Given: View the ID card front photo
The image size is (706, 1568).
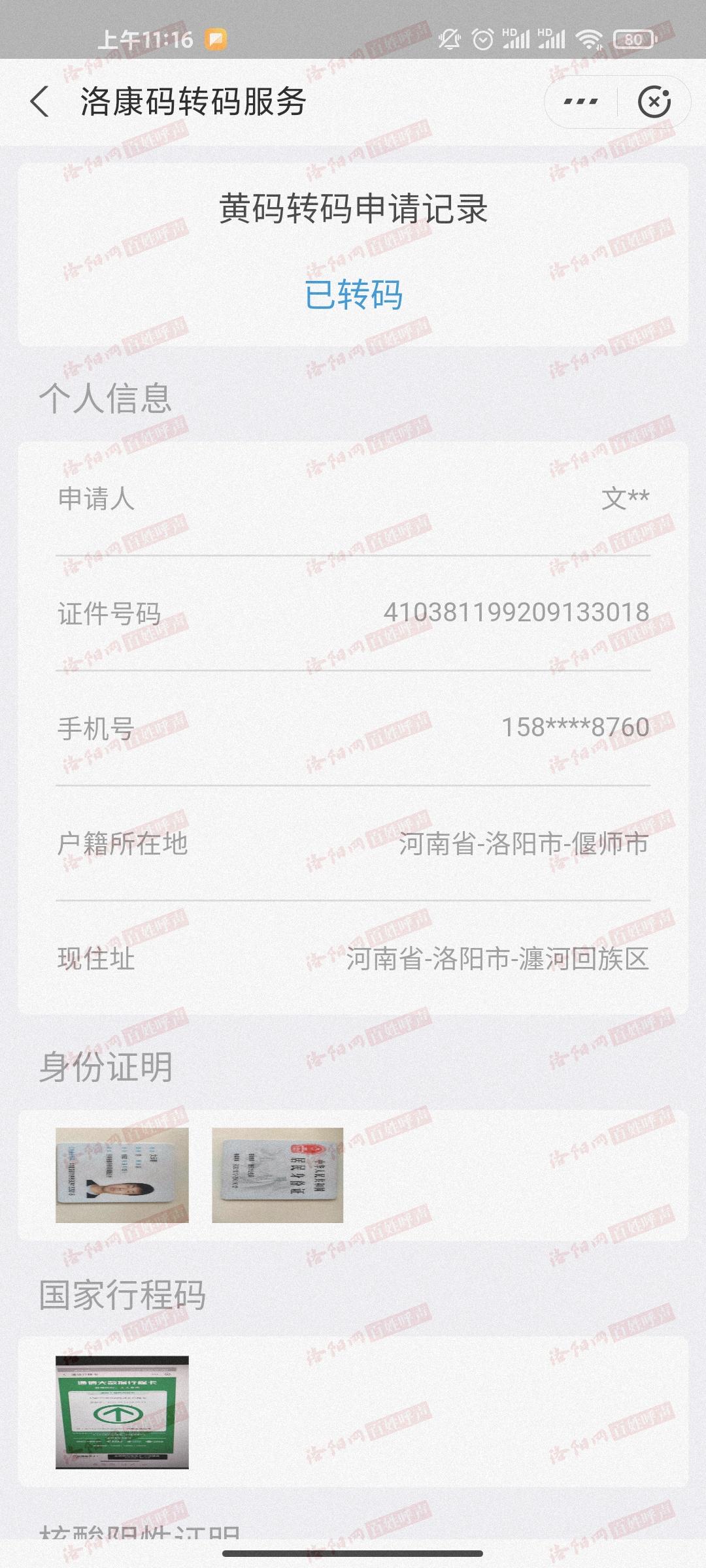Looking at the screenshot, I should point(122,1175).
